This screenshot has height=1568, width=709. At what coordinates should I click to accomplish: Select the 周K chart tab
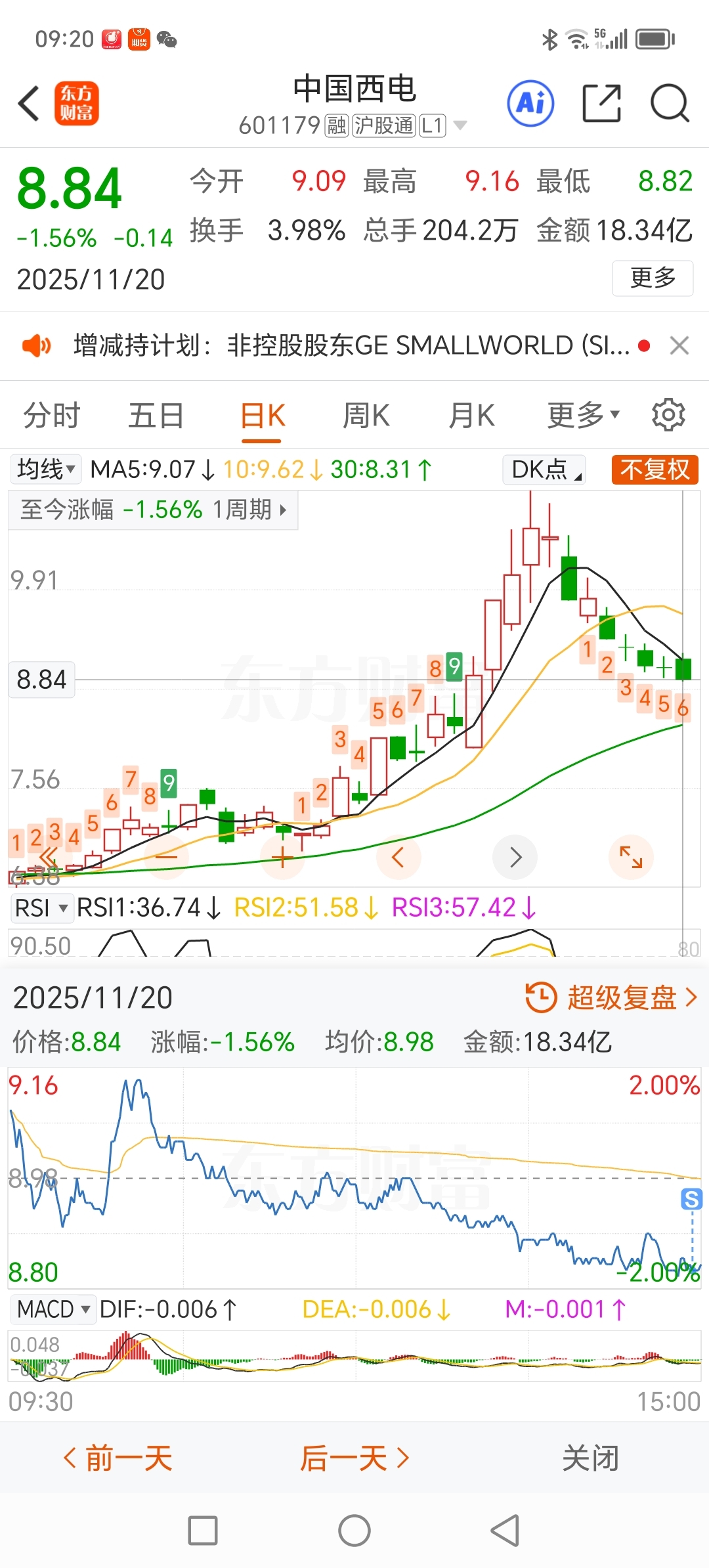366,416
